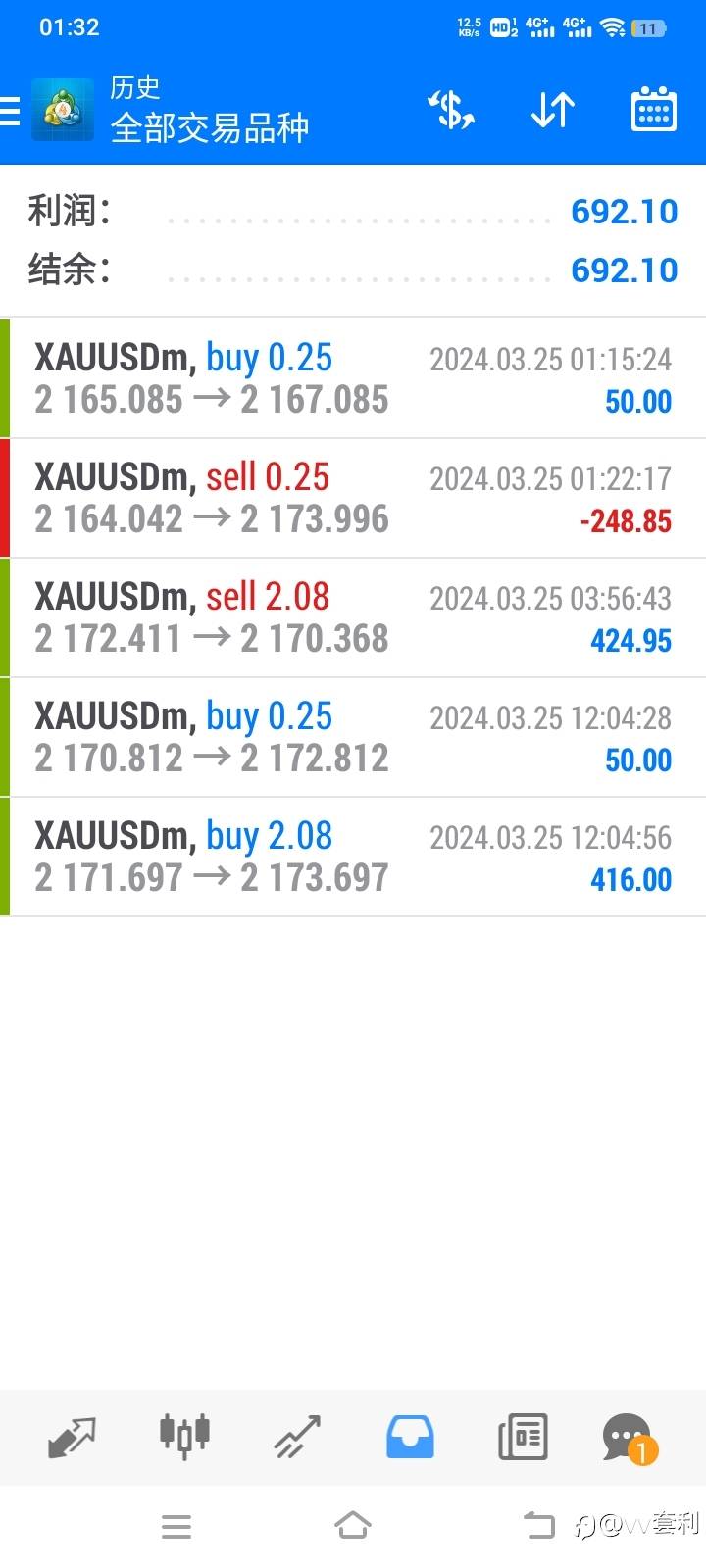Switch to the trade tab
The width and height of the screenshot is (706, 1568).
tap(297, 1437)
